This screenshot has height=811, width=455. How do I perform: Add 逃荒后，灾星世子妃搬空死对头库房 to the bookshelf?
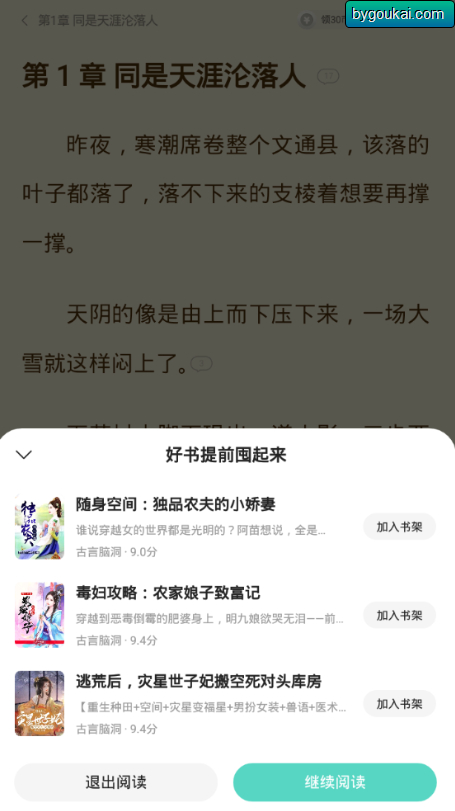click(399, 704)
